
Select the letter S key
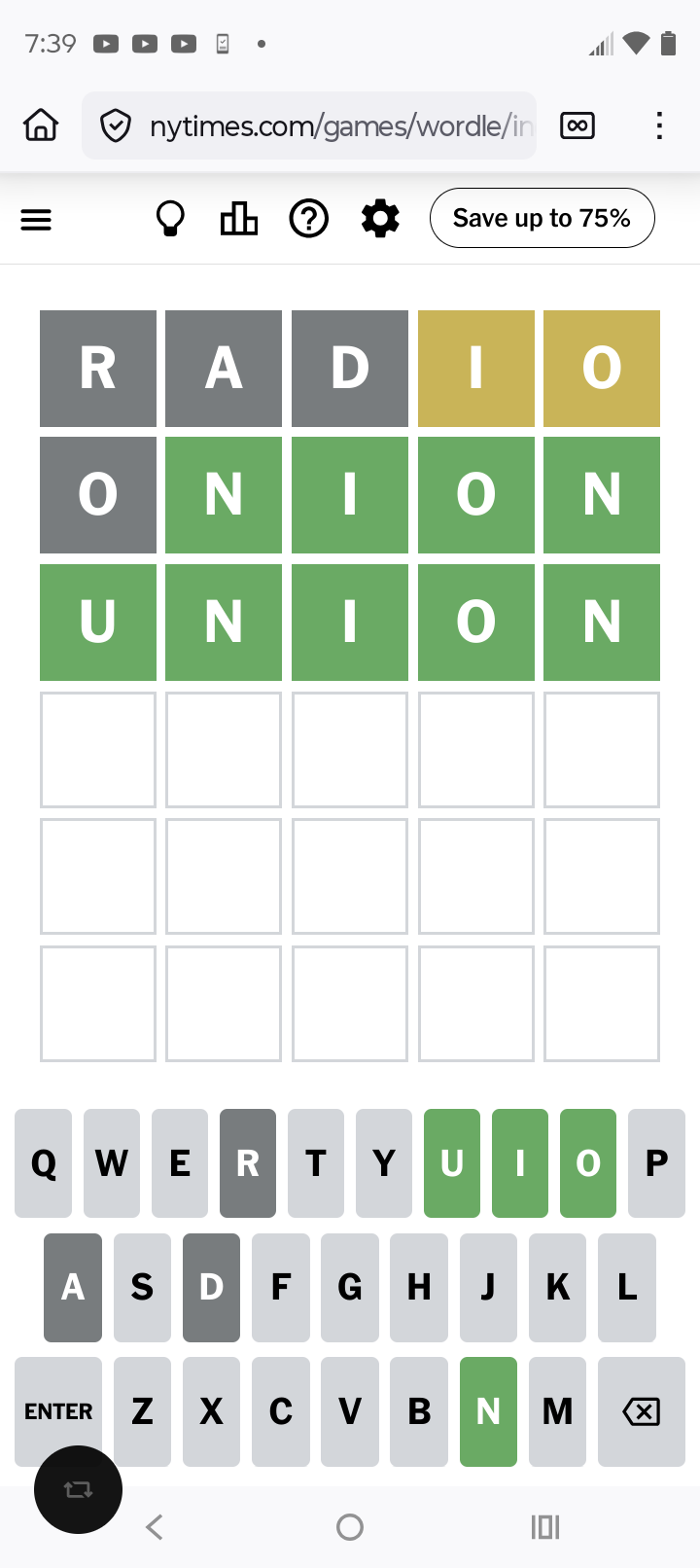tap(142, 1288)
